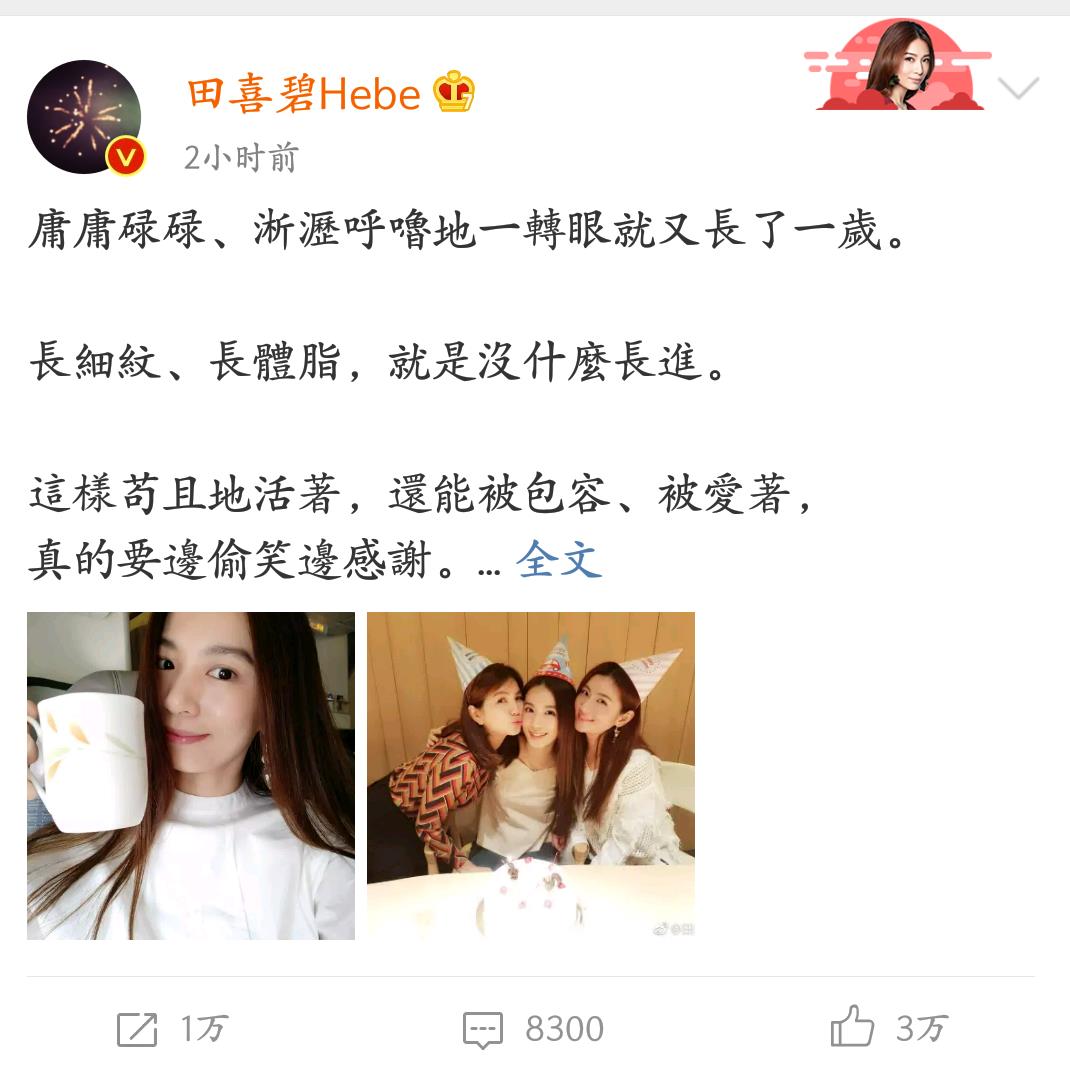Open the selfie photo with white mug
Viewport: 1070px width, 1068px height.
191,775
